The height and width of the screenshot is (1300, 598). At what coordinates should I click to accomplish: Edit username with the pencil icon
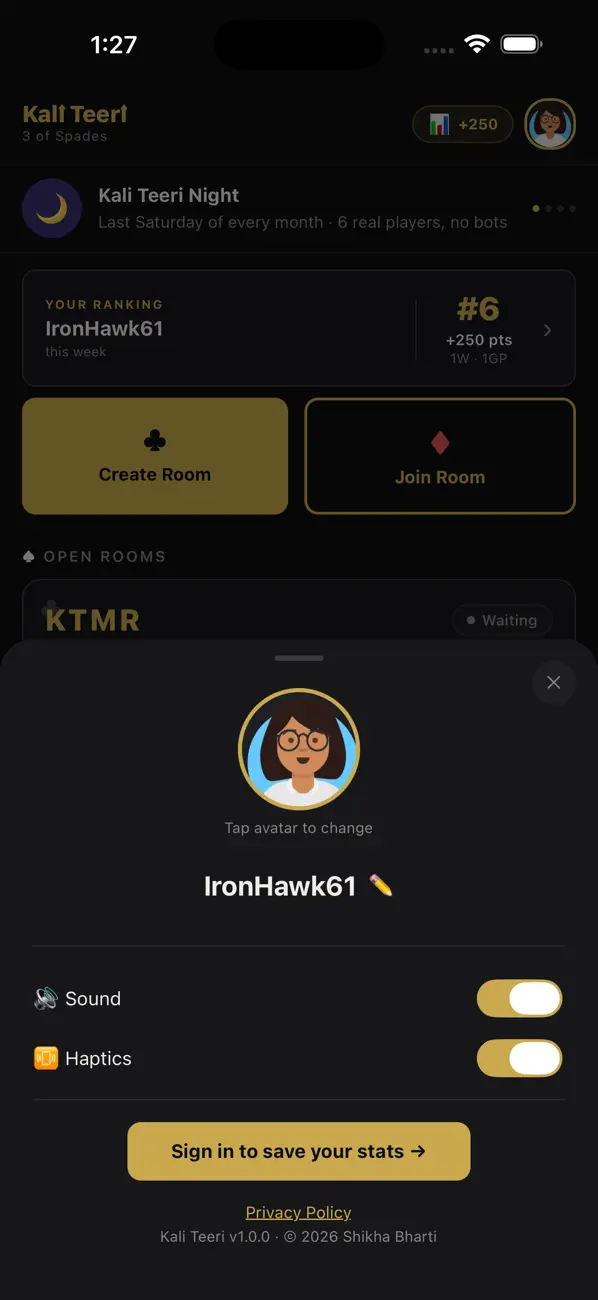(x=381, y=885)
